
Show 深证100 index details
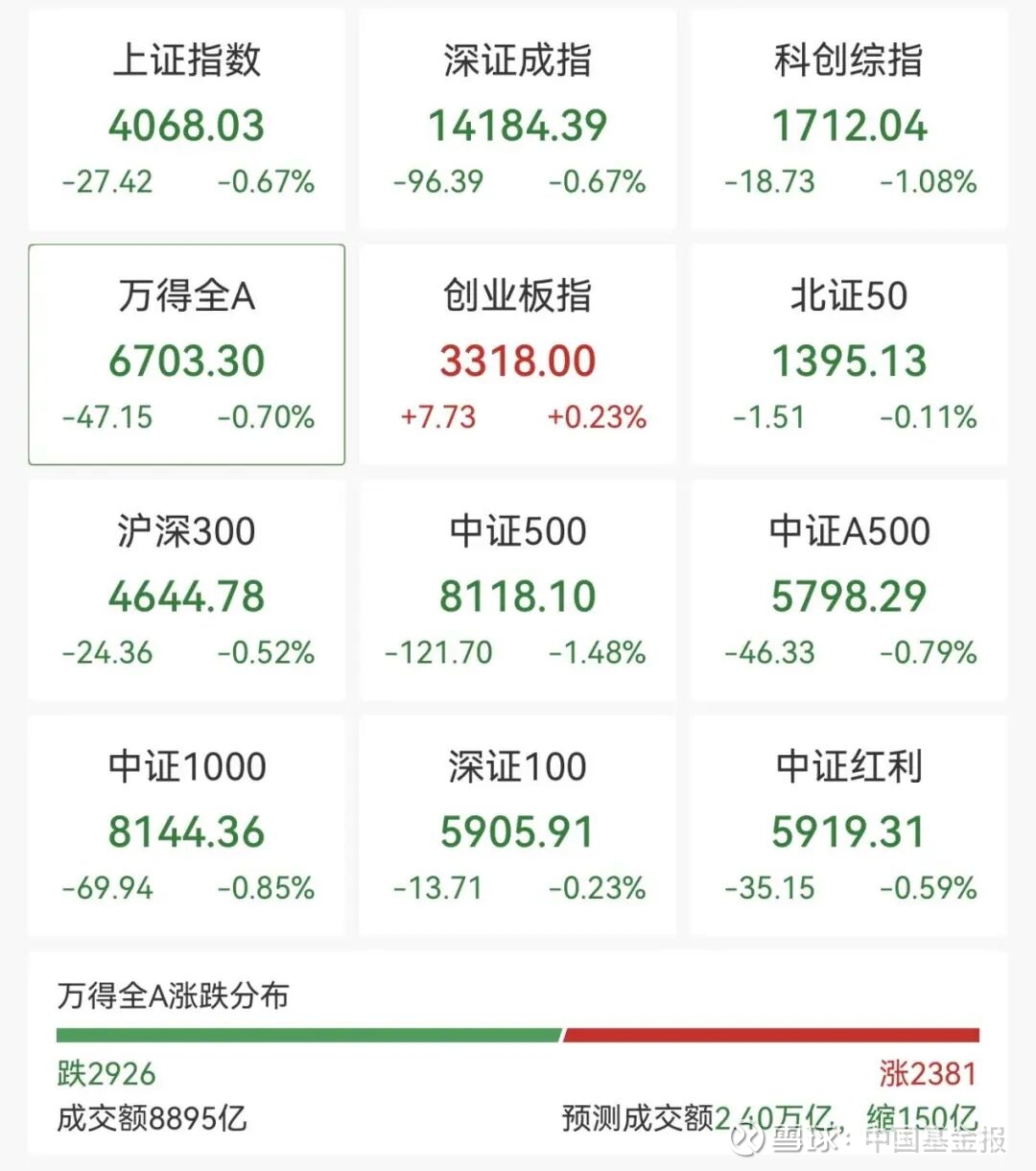518,826
